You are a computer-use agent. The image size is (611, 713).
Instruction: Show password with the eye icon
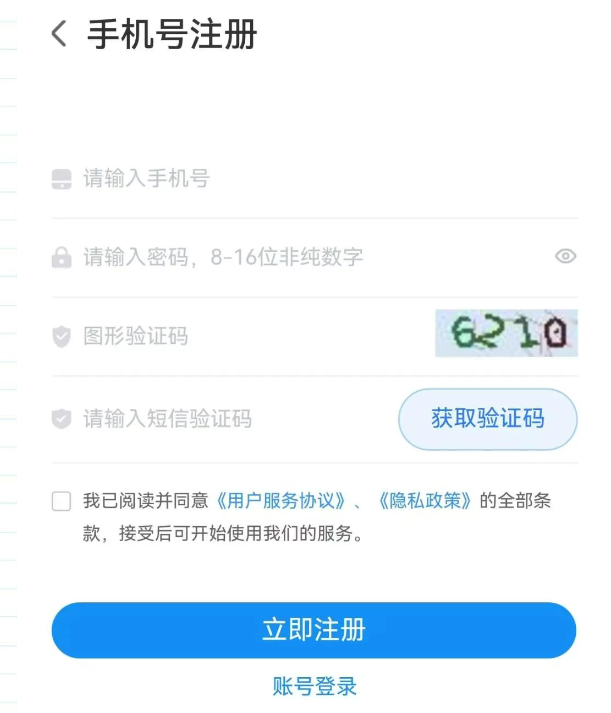click(565, 257)
